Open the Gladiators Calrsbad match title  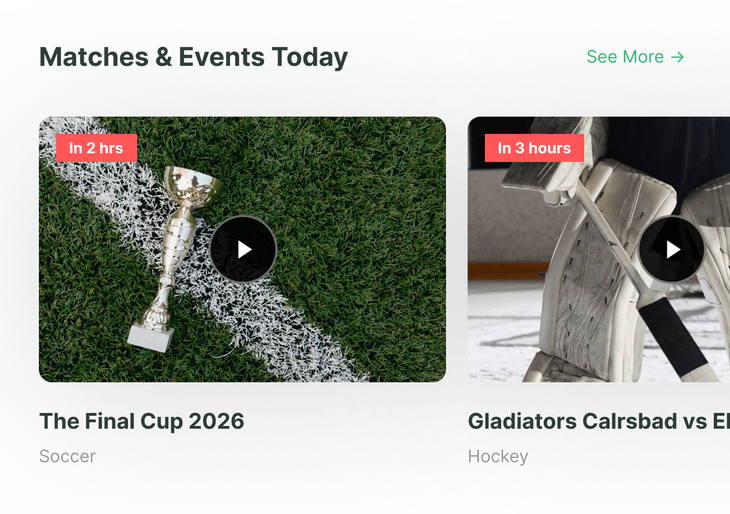(598, 421)
